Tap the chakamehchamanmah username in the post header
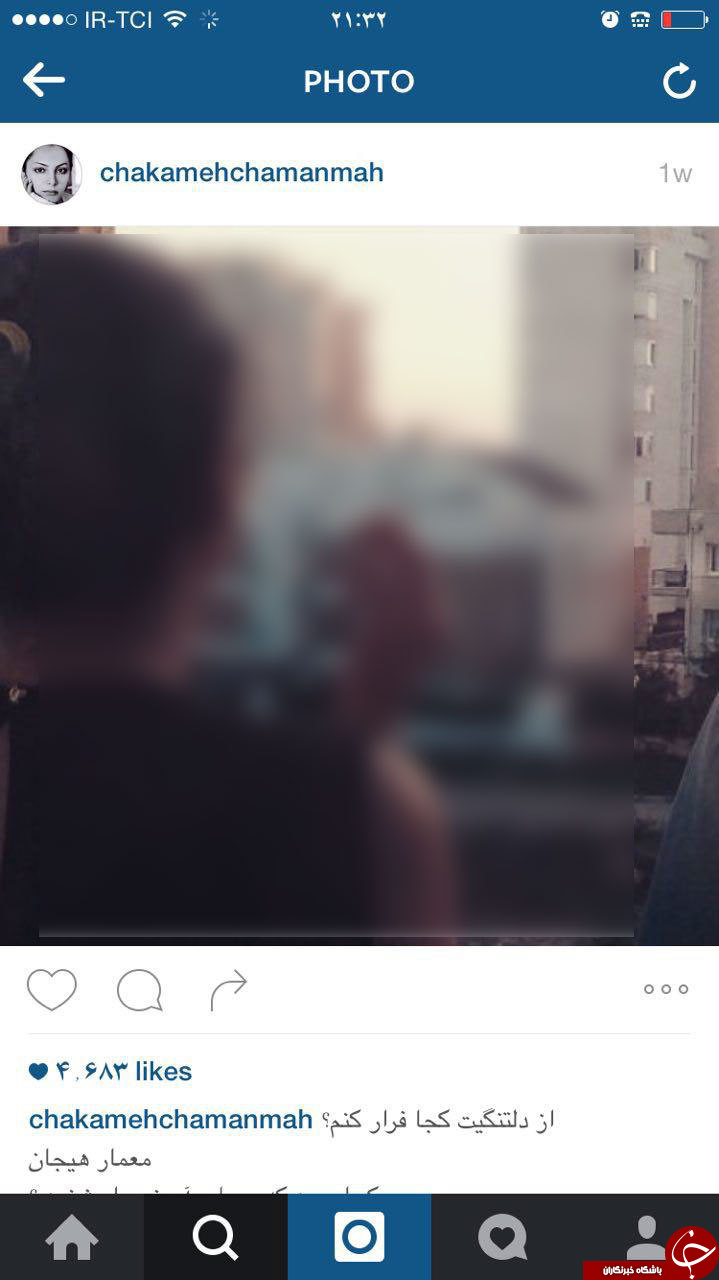The width and height of the screenshot is (719, 1280). [241, 173]
